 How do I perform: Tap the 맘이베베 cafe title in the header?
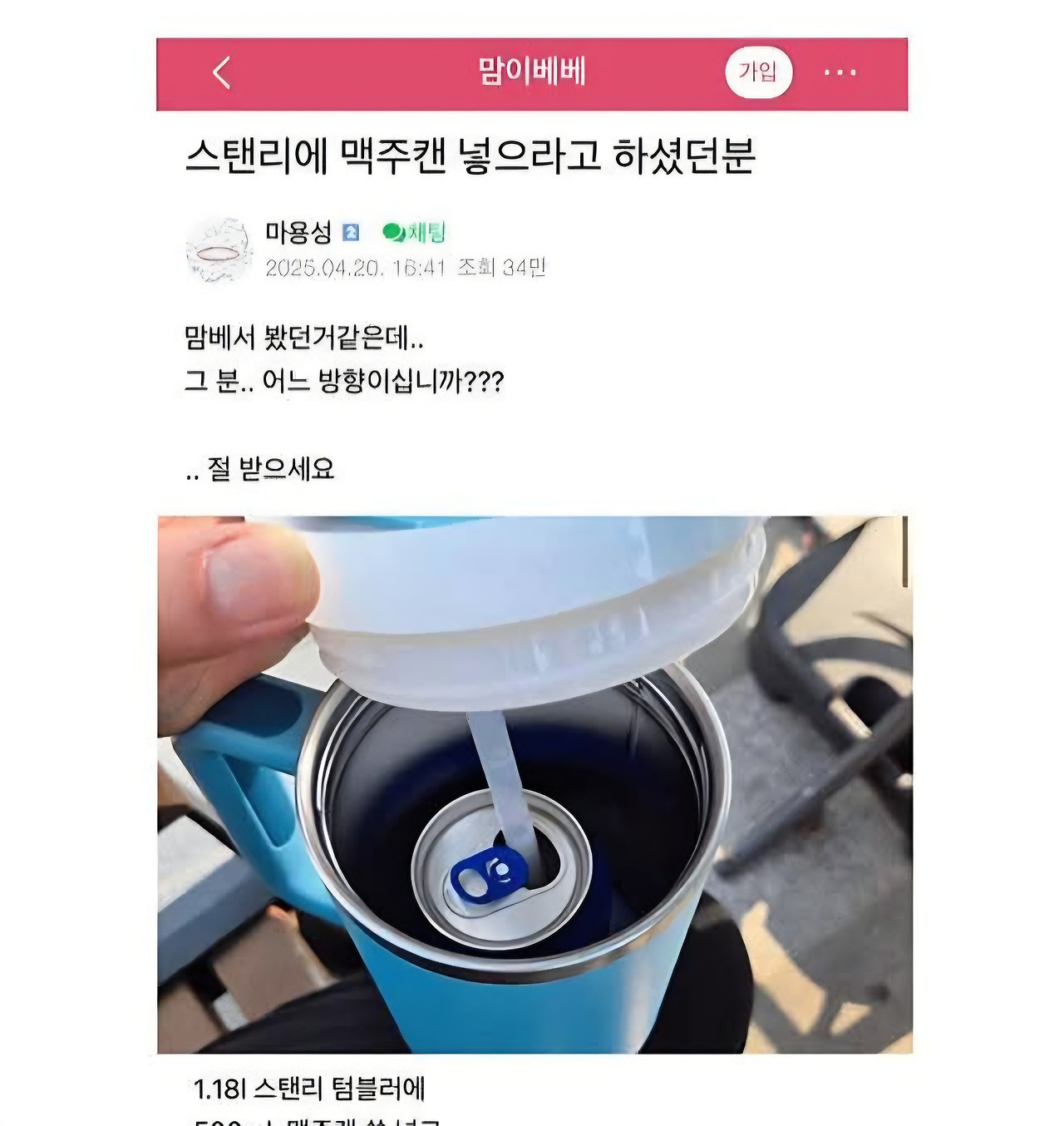pos(532,73)
